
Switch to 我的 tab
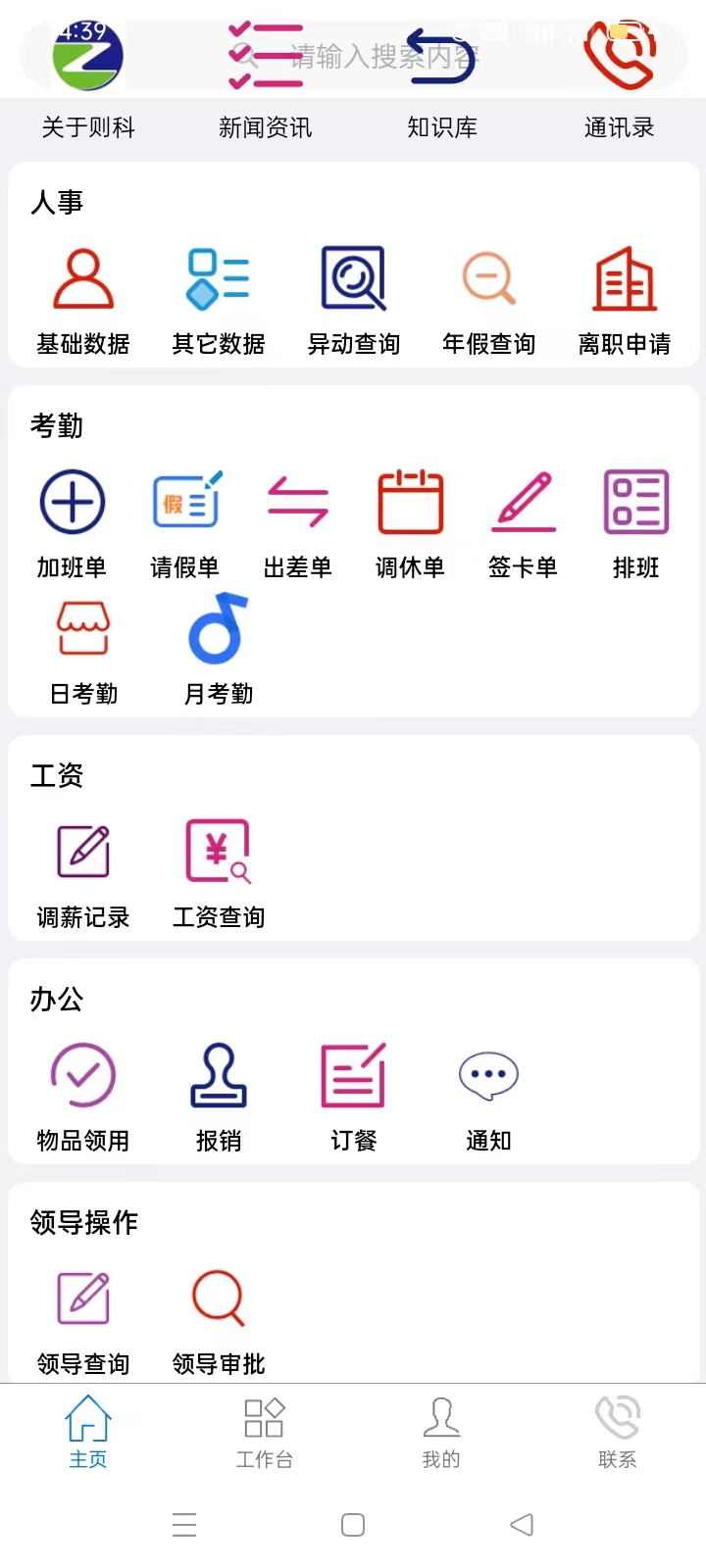coord(441,1433)
